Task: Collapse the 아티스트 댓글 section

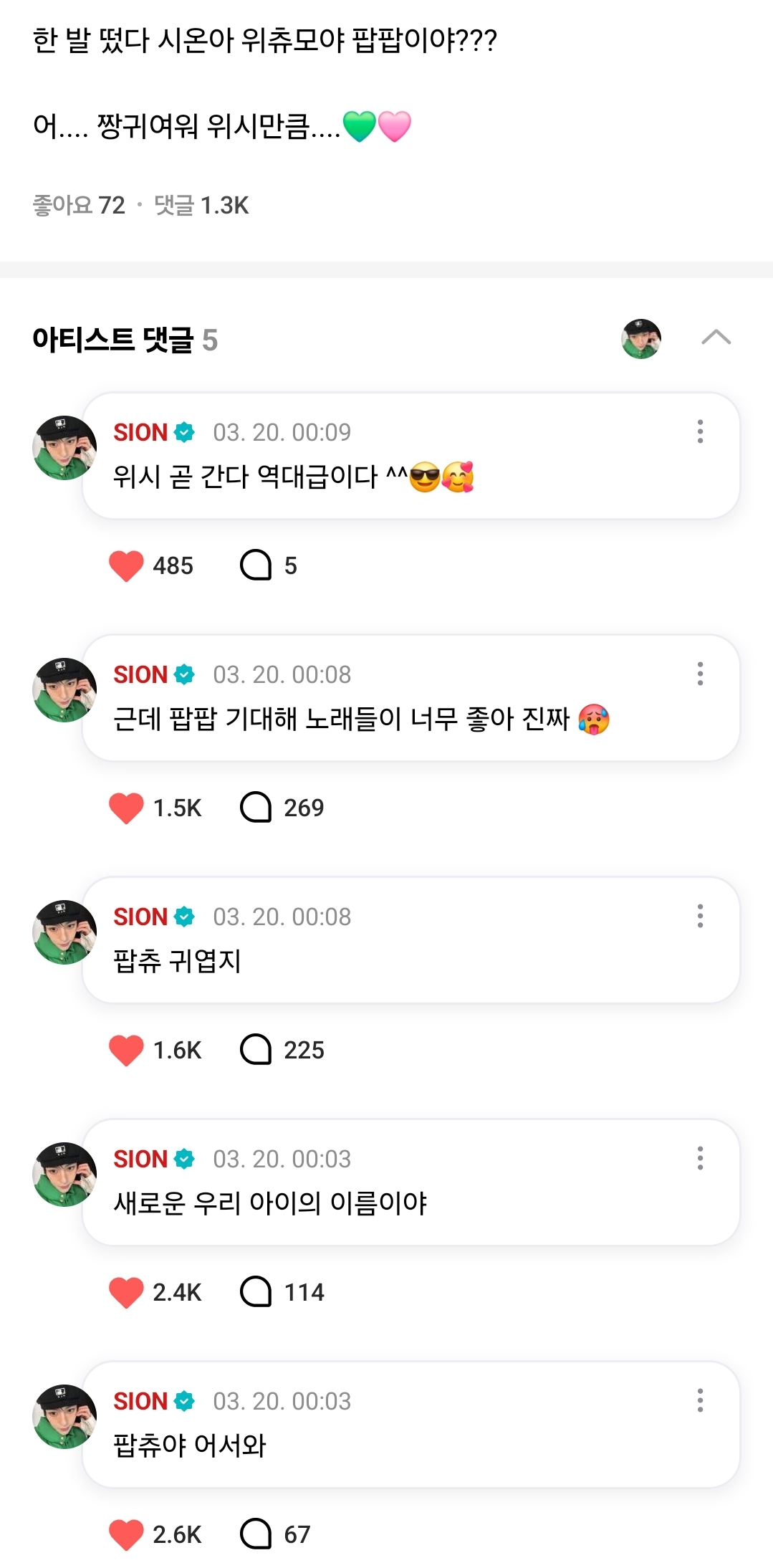Action: [716, 338]
